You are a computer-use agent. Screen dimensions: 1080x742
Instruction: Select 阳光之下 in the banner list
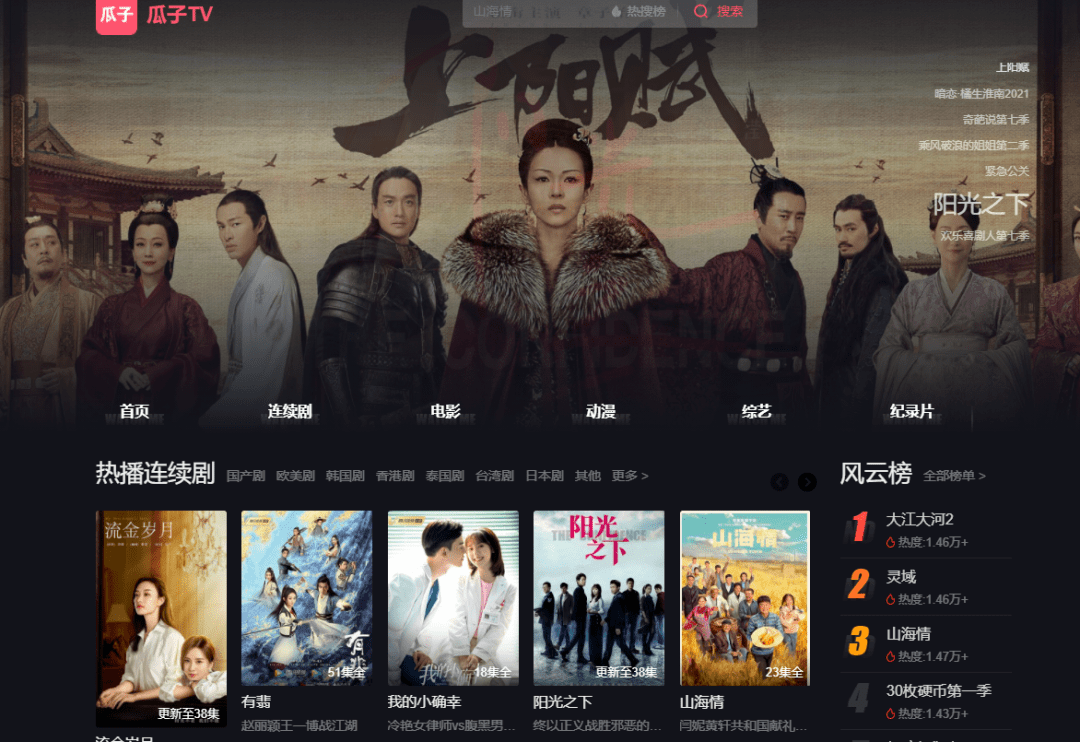pyautogui.click(x=980, y=204)
